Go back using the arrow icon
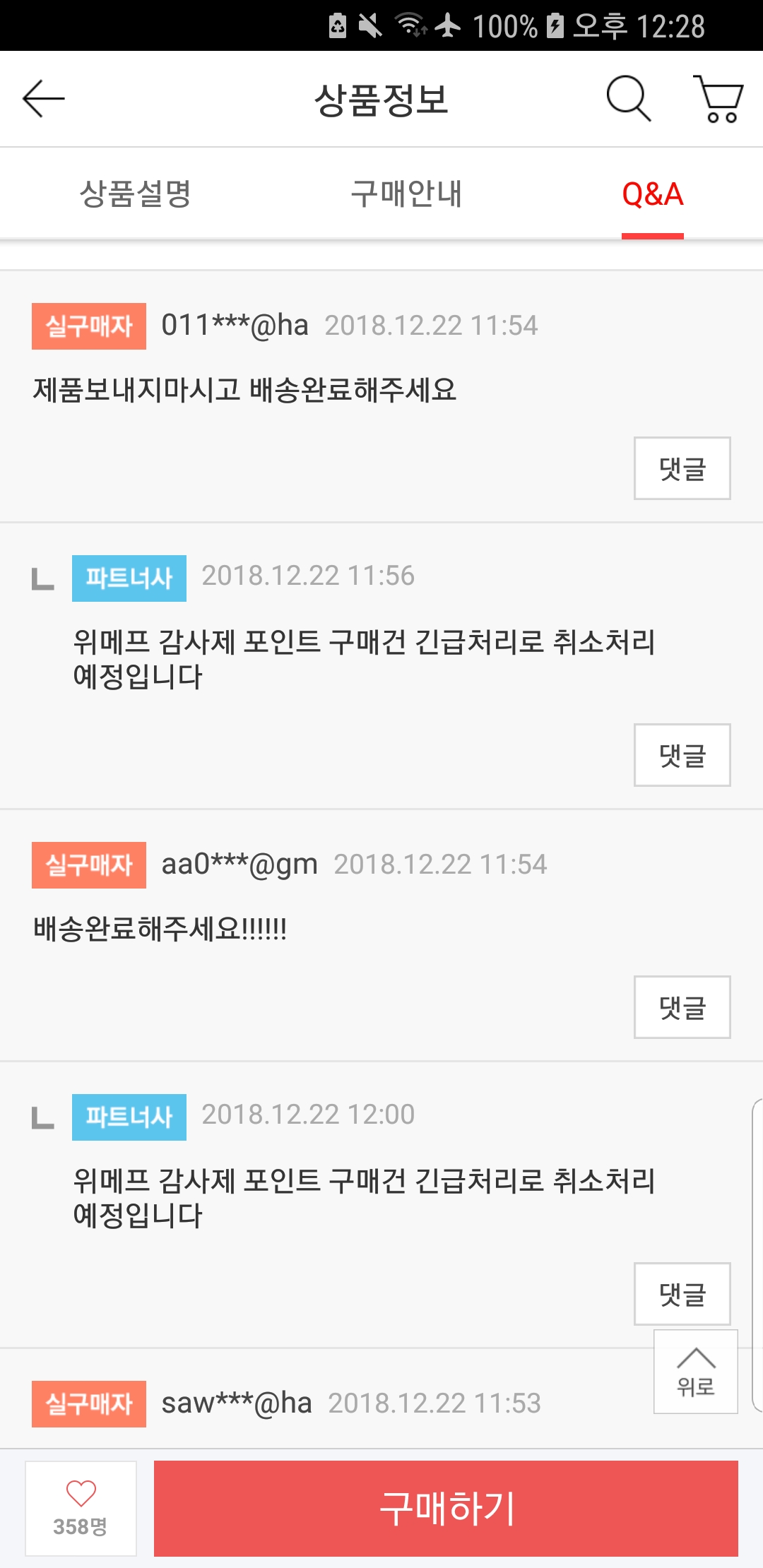 pyautogui.click(x=44, y=98)
